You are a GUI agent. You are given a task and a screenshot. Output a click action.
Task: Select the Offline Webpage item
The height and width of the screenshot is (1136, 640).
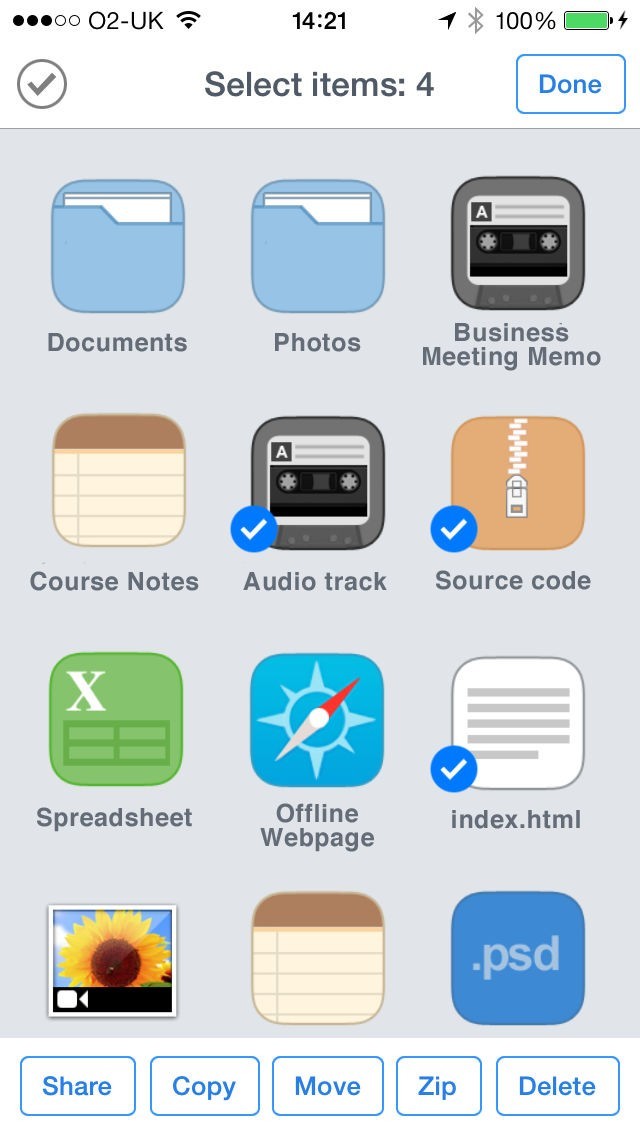click(317, 719)
